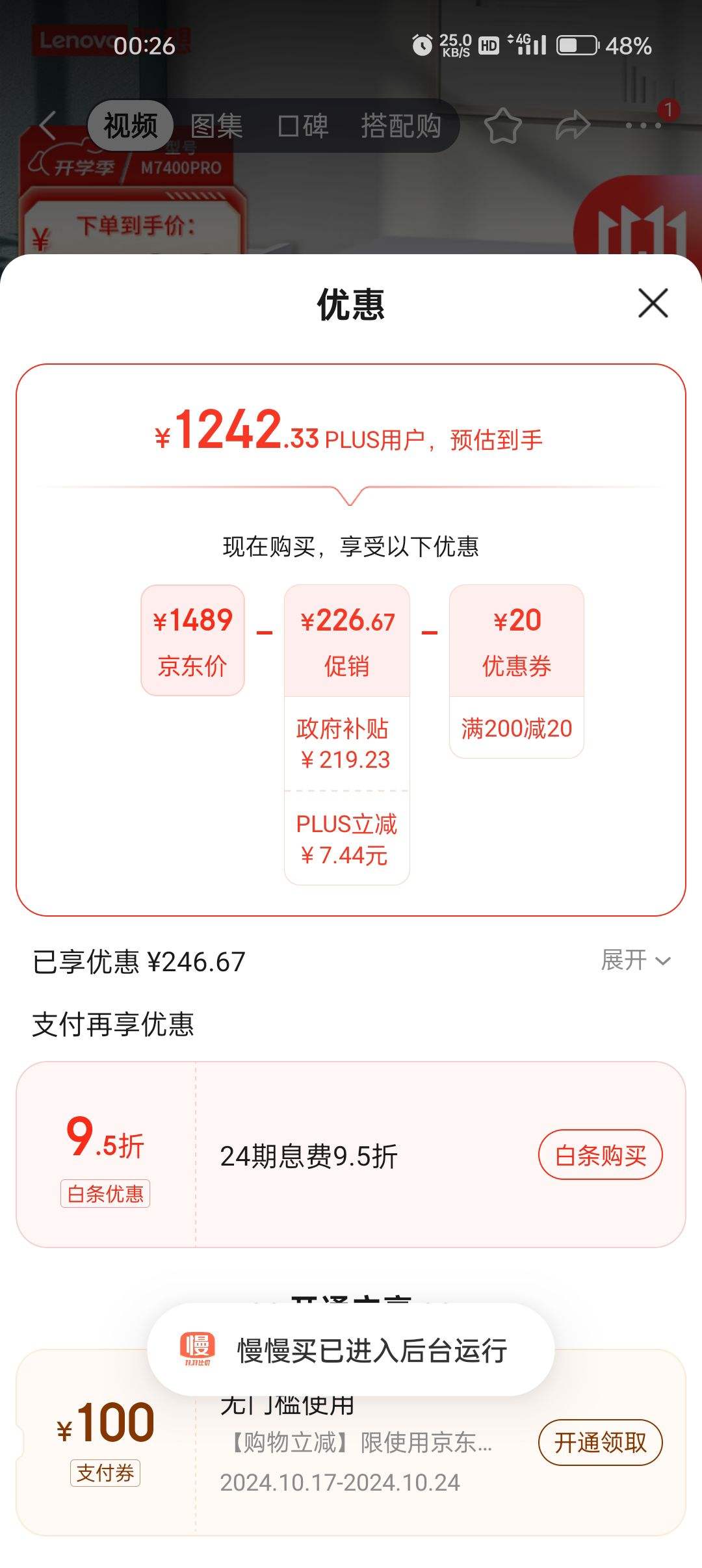Switch to the 图集 tab
The height and width of the screenshot is (1568, 702).
pyautogui.click(x=216, y=125)
